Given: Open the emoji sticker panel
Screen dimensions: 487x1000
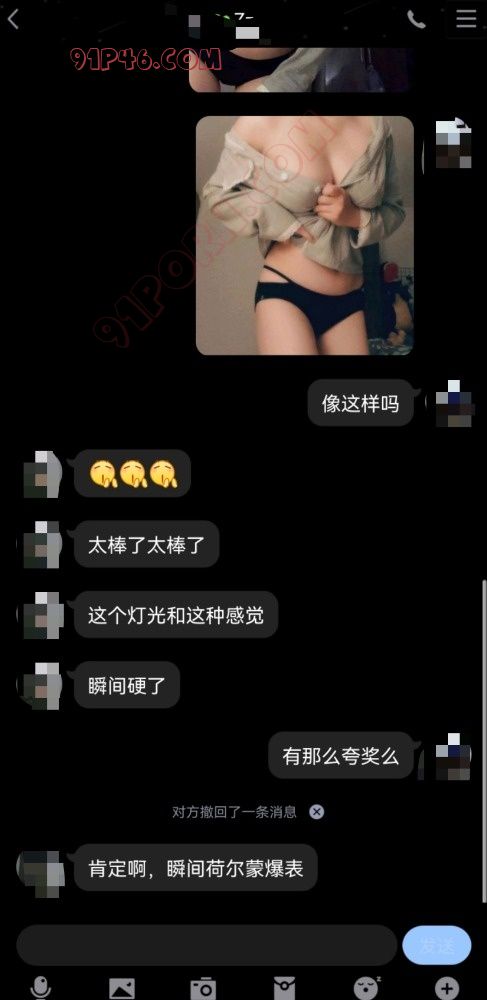Looking at the screenshot, I should click(366, 988).
